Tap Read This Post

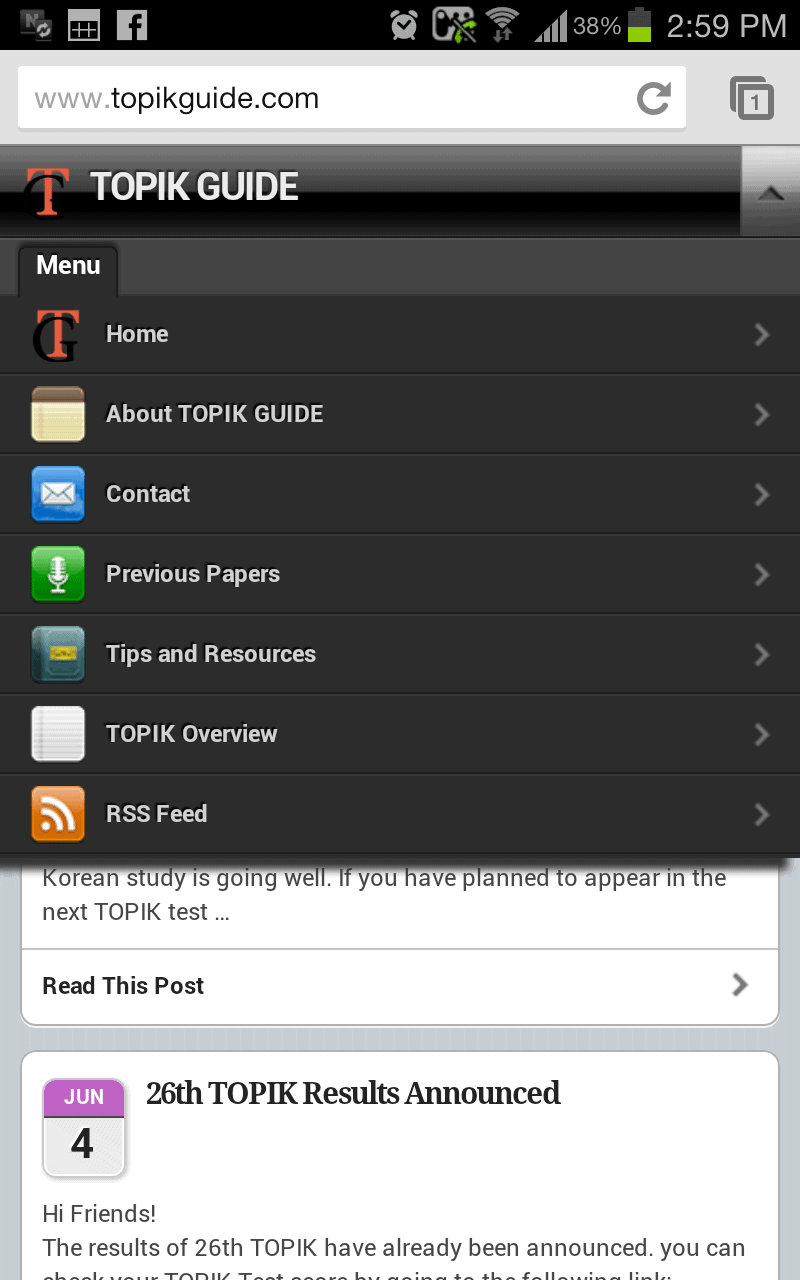398,986
